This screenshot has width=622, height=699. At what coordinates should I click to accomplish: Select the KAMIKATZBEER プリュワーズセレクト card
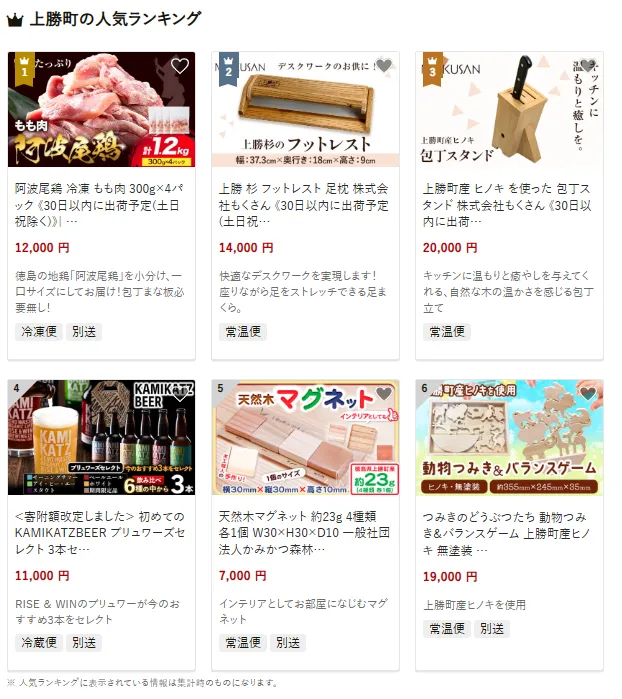click(101, 532)
